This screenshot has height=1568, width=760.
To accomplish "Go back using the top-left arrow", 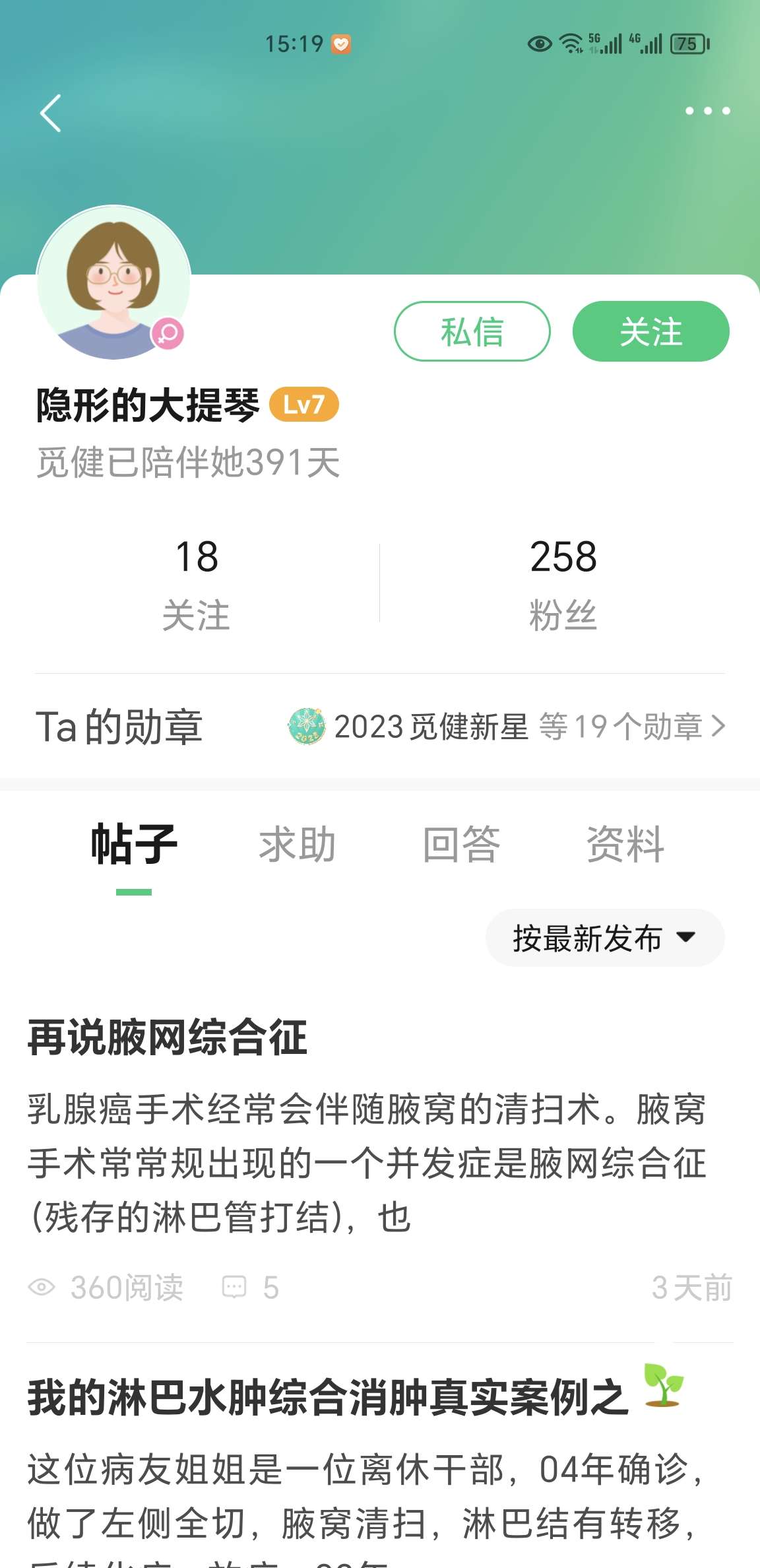I will click(51, 113).
